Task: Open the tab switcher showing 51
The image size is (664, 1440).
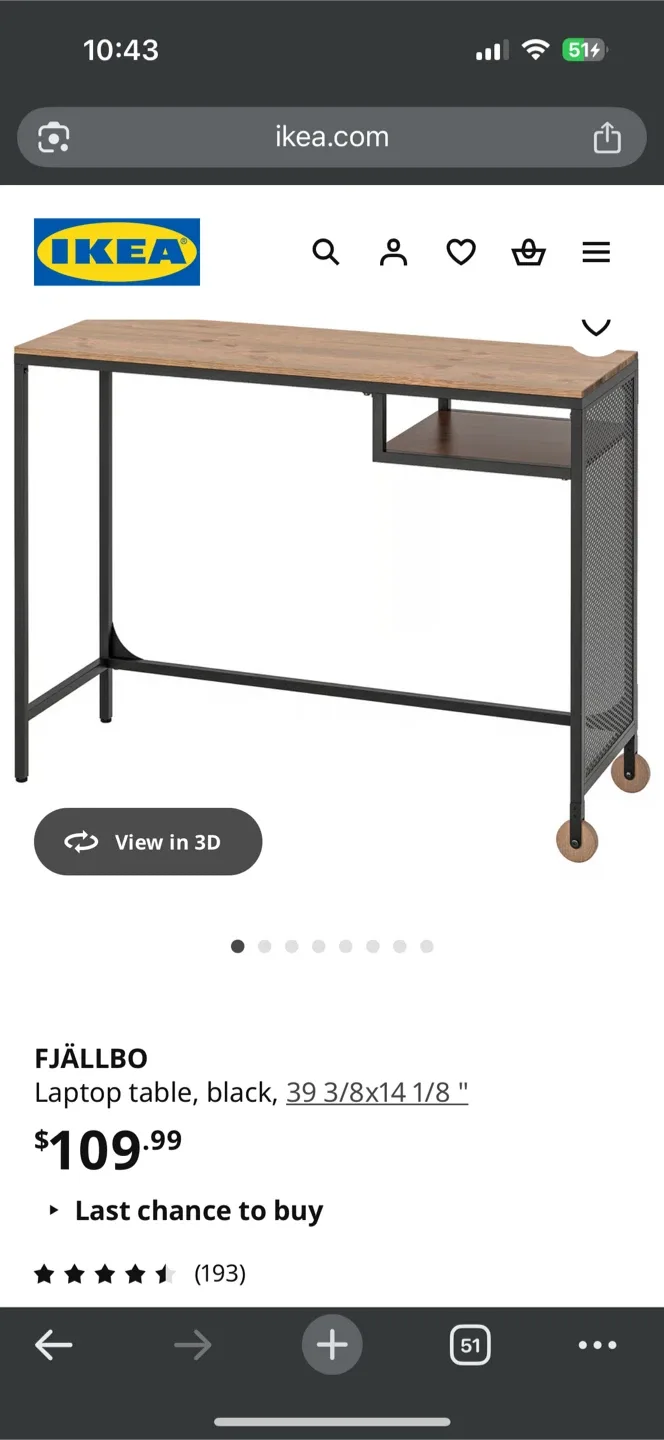Action: tap(470, 1345)
